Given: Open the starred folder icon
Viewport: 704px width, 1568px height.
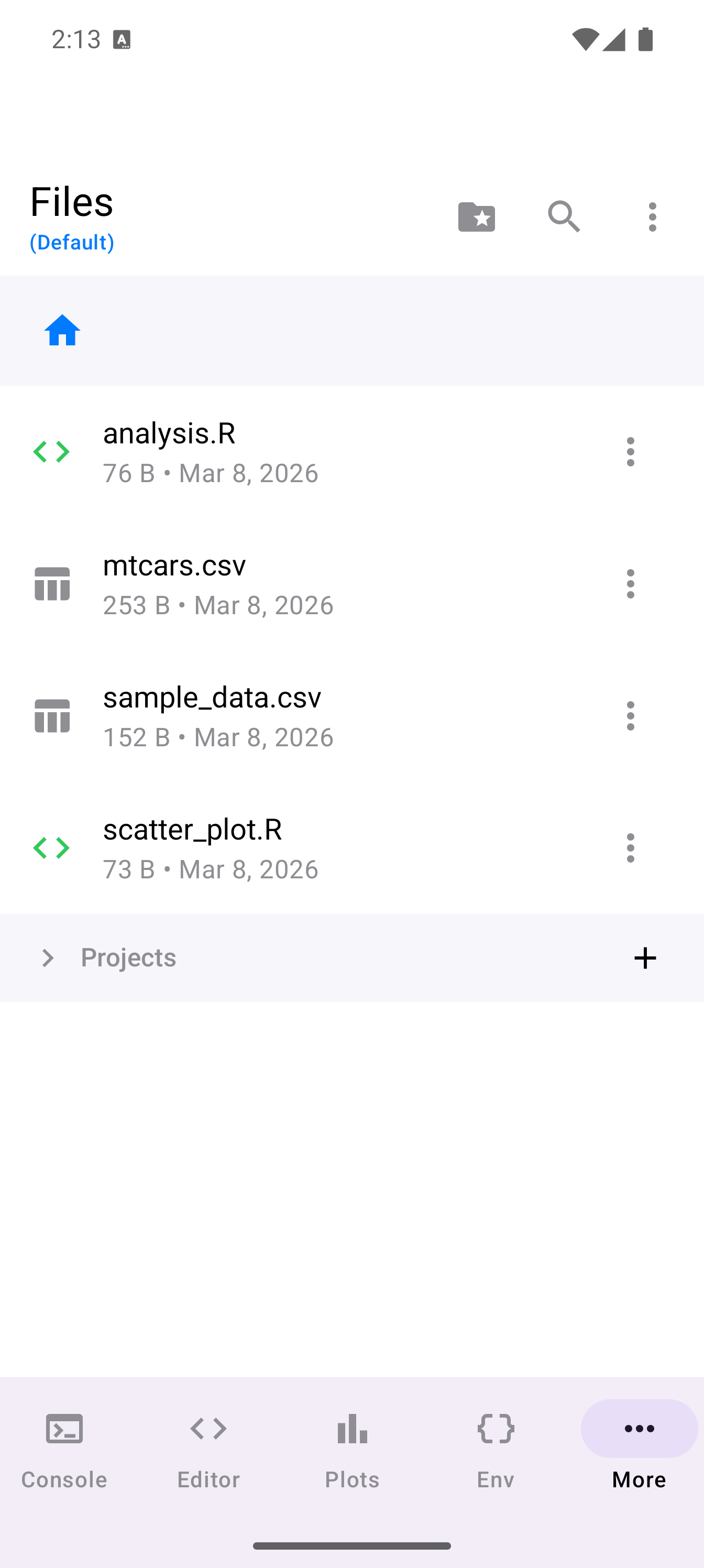Looking at the screenshot, I should 476,216.
